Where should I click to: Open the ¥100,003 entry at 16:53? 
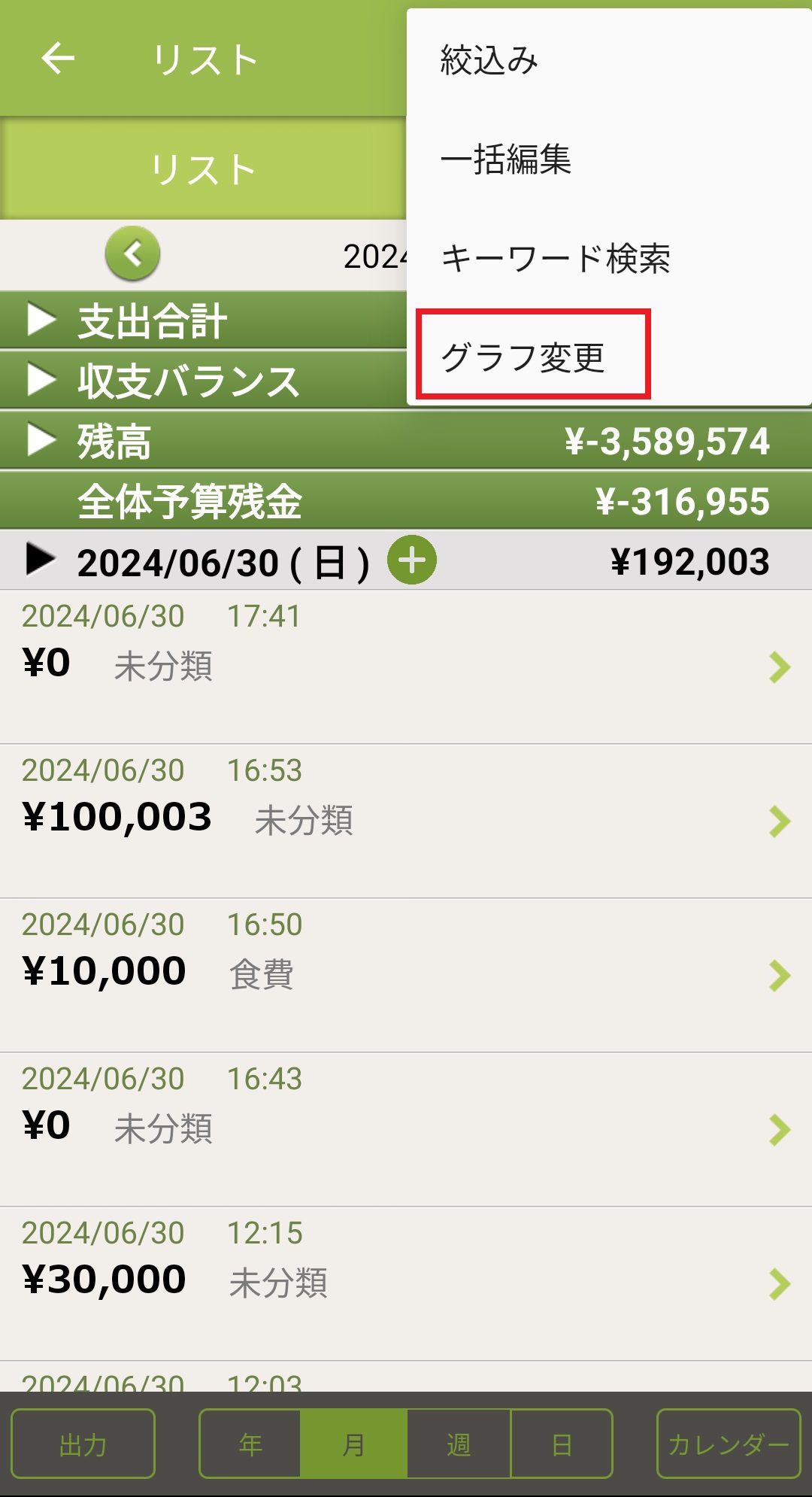tap(406, 821)
